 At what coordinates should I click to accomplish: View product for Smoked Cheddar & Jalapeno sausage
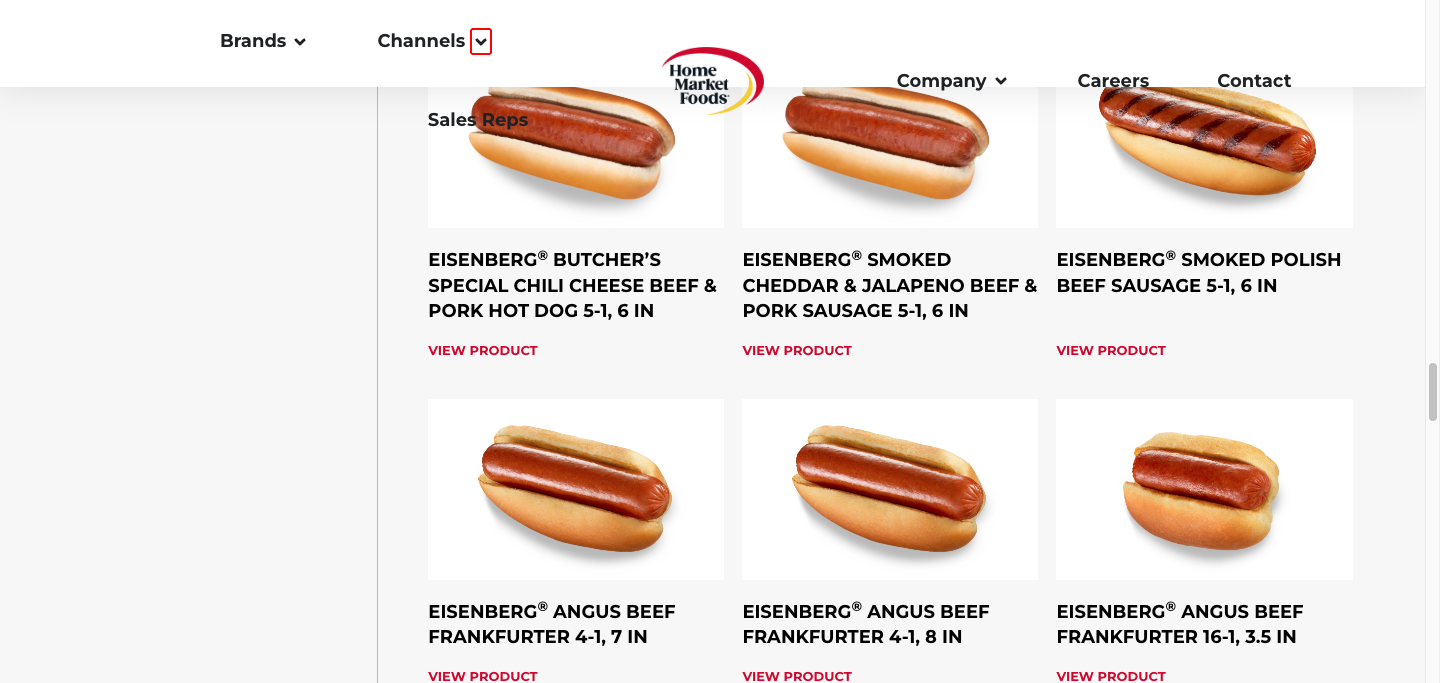coord(797,351)
